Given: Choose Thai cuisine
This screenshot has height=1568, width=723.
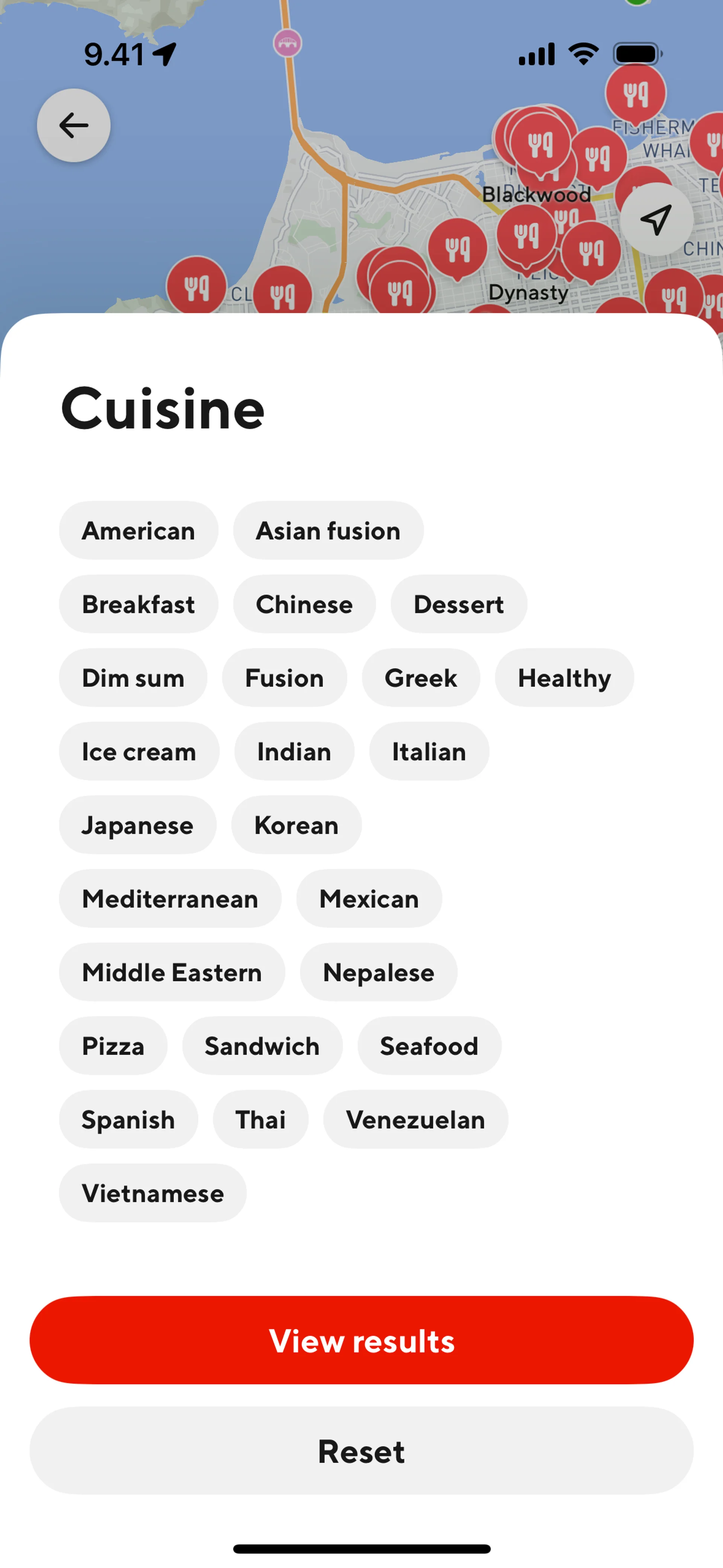Looking at the screenshot, I should 260,1120.
